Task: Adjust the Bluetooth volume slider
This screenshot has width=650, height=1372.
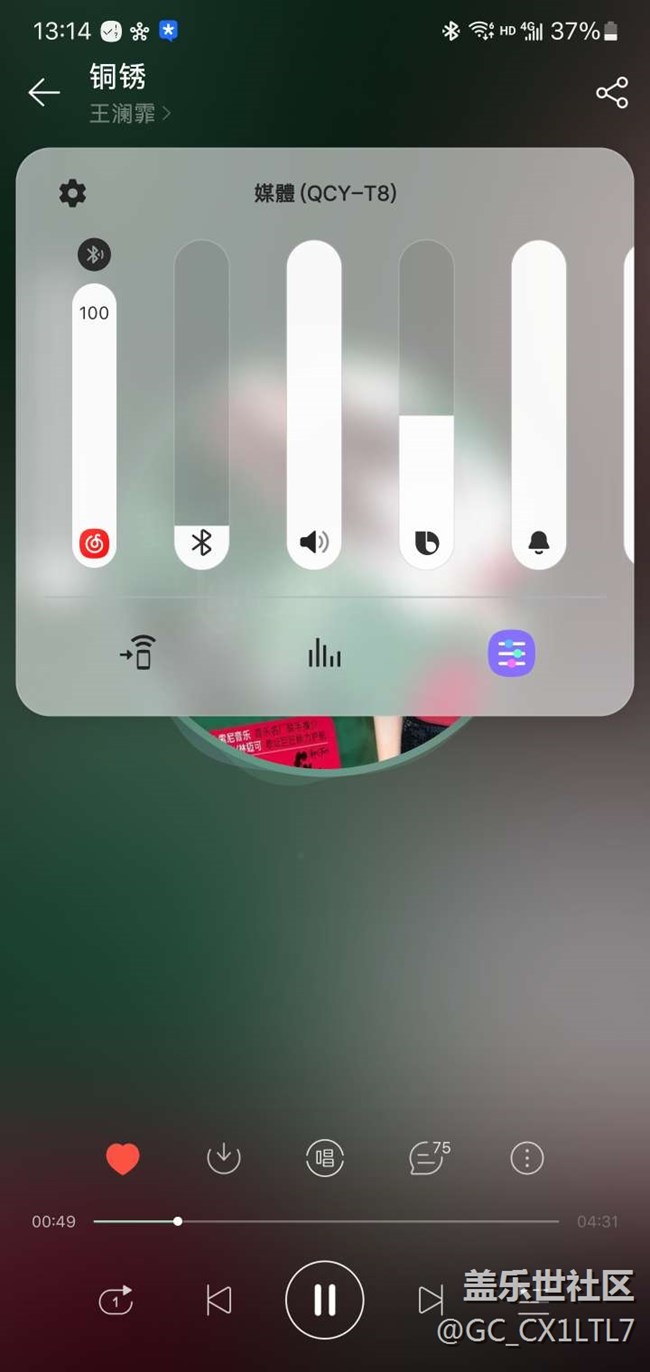Action: click(201, 420)
